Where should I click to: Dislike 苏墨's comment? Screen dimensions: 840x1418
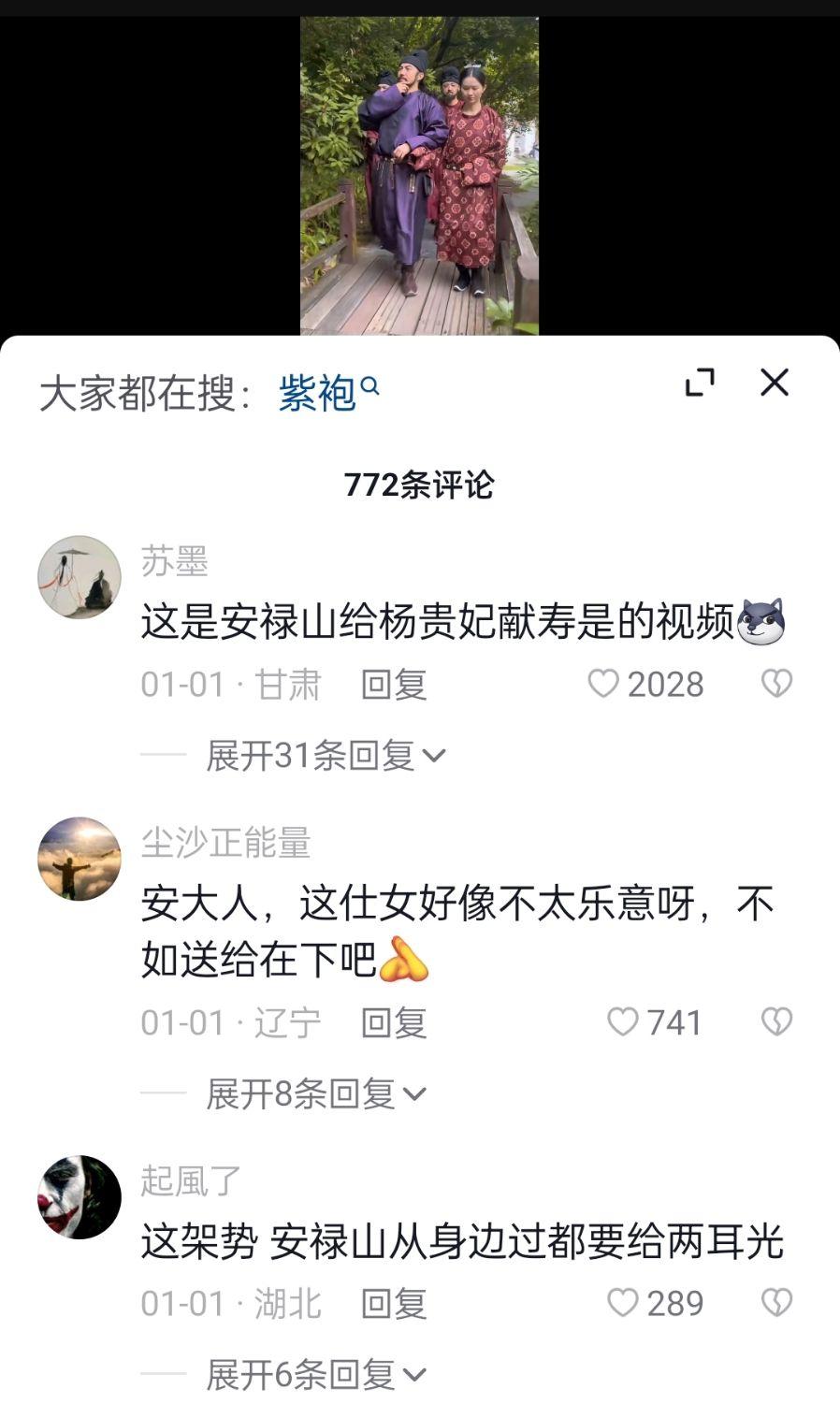click(776, 684)
